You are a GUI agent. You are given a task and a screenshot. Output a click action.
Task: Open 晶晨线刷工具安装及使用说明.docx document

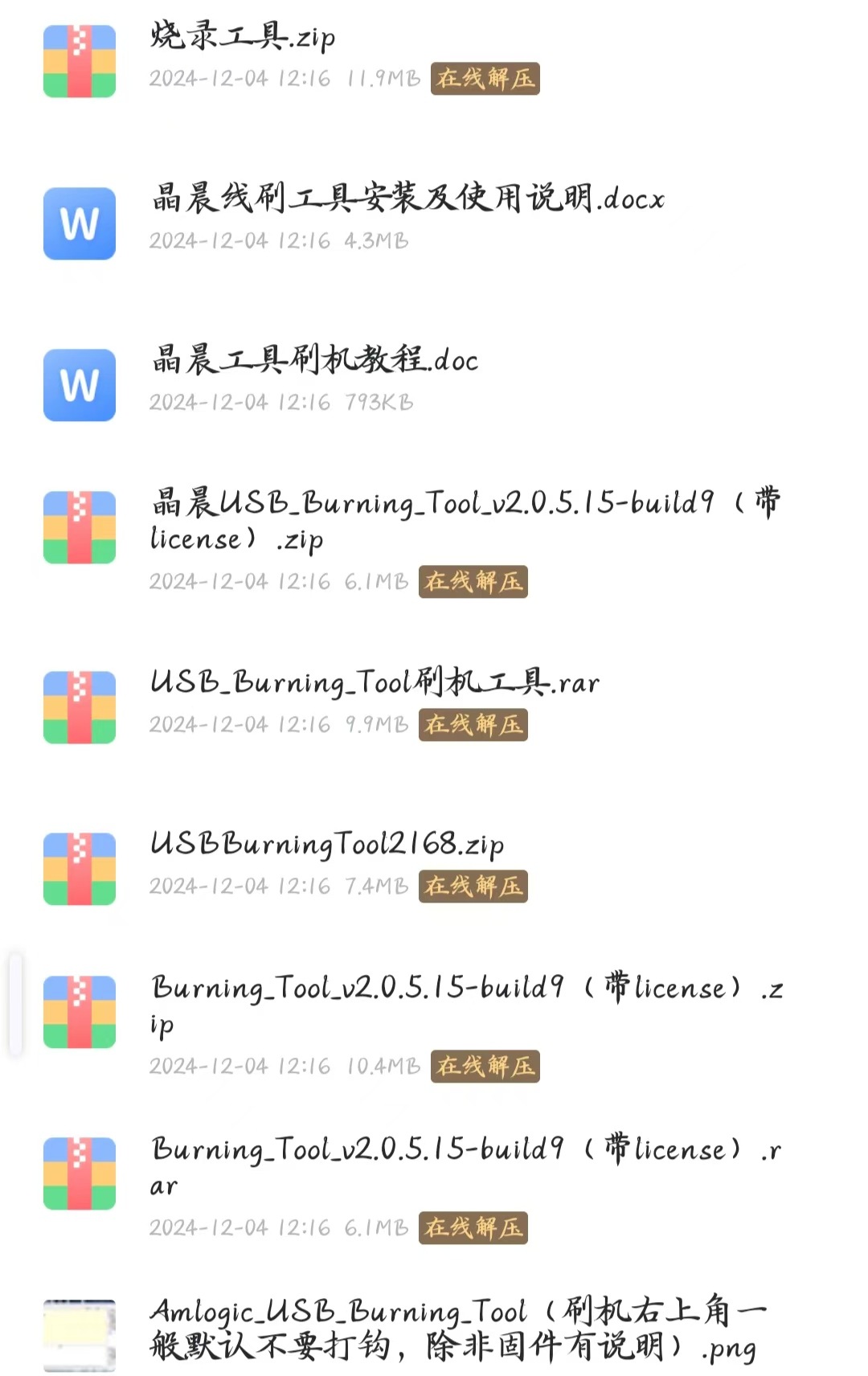408,199
